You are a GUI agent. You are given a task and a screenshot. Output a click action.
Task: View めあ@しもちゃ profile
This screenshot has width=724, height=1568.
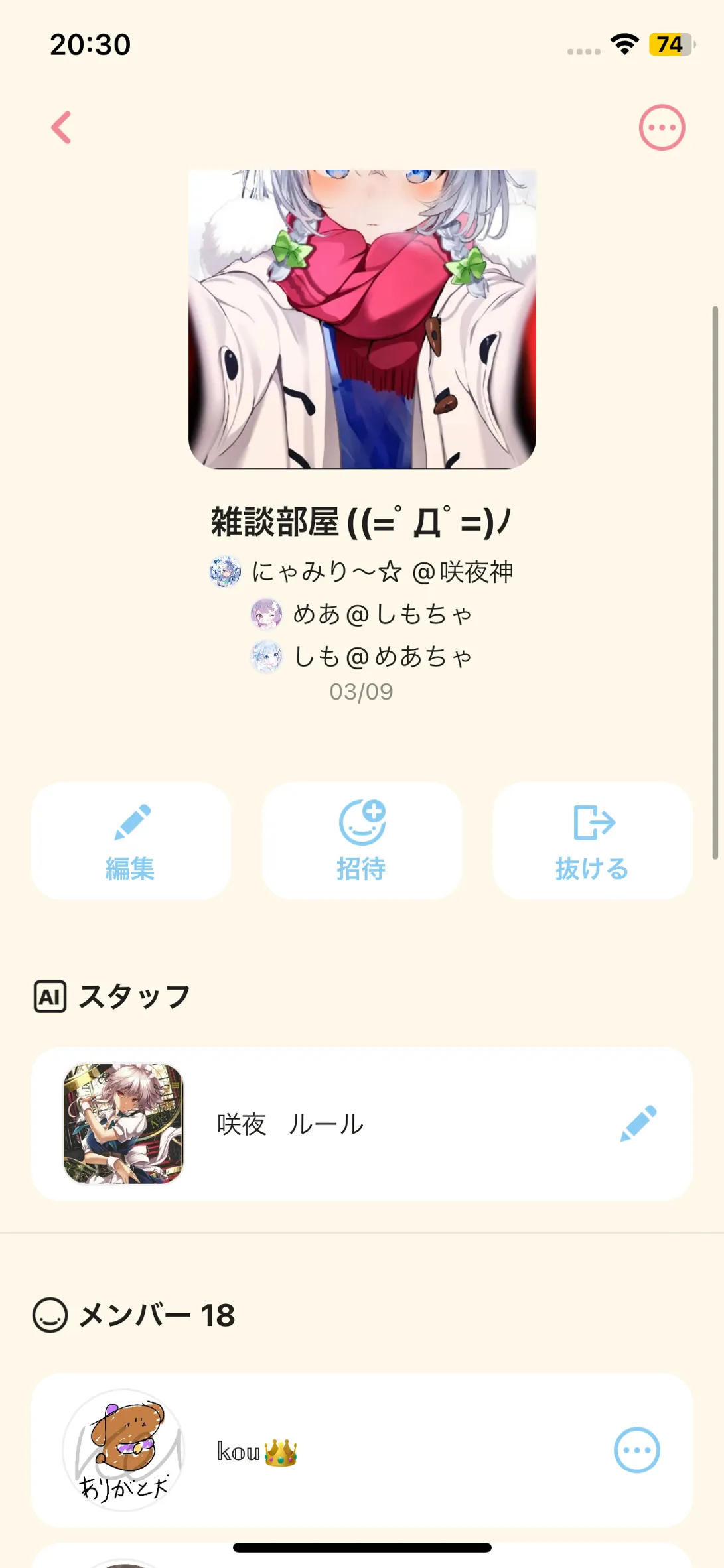(362, 614)
